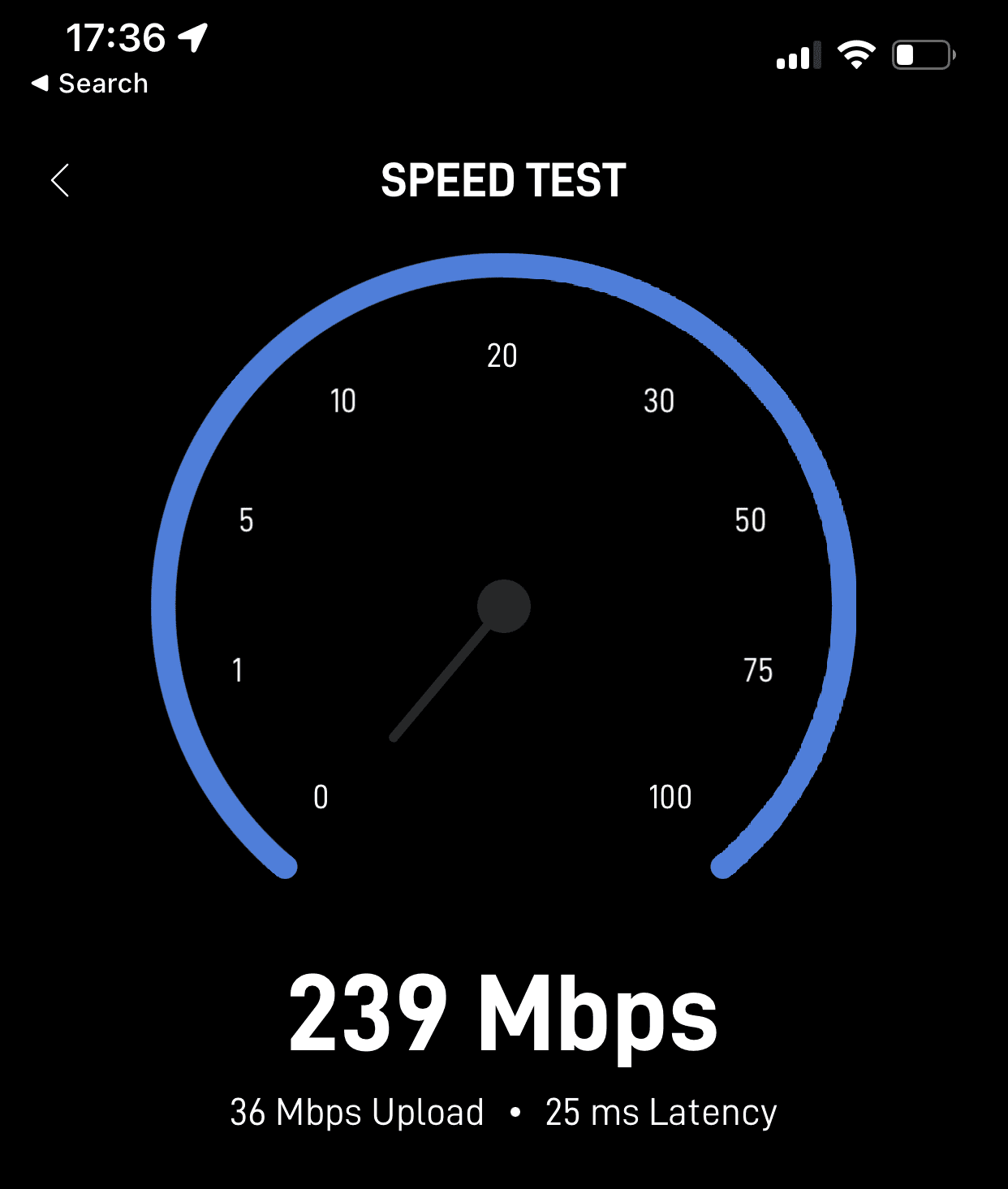1008x1189 pixels.
Task: Return to the Search app
Action: (x=90, y=84)
